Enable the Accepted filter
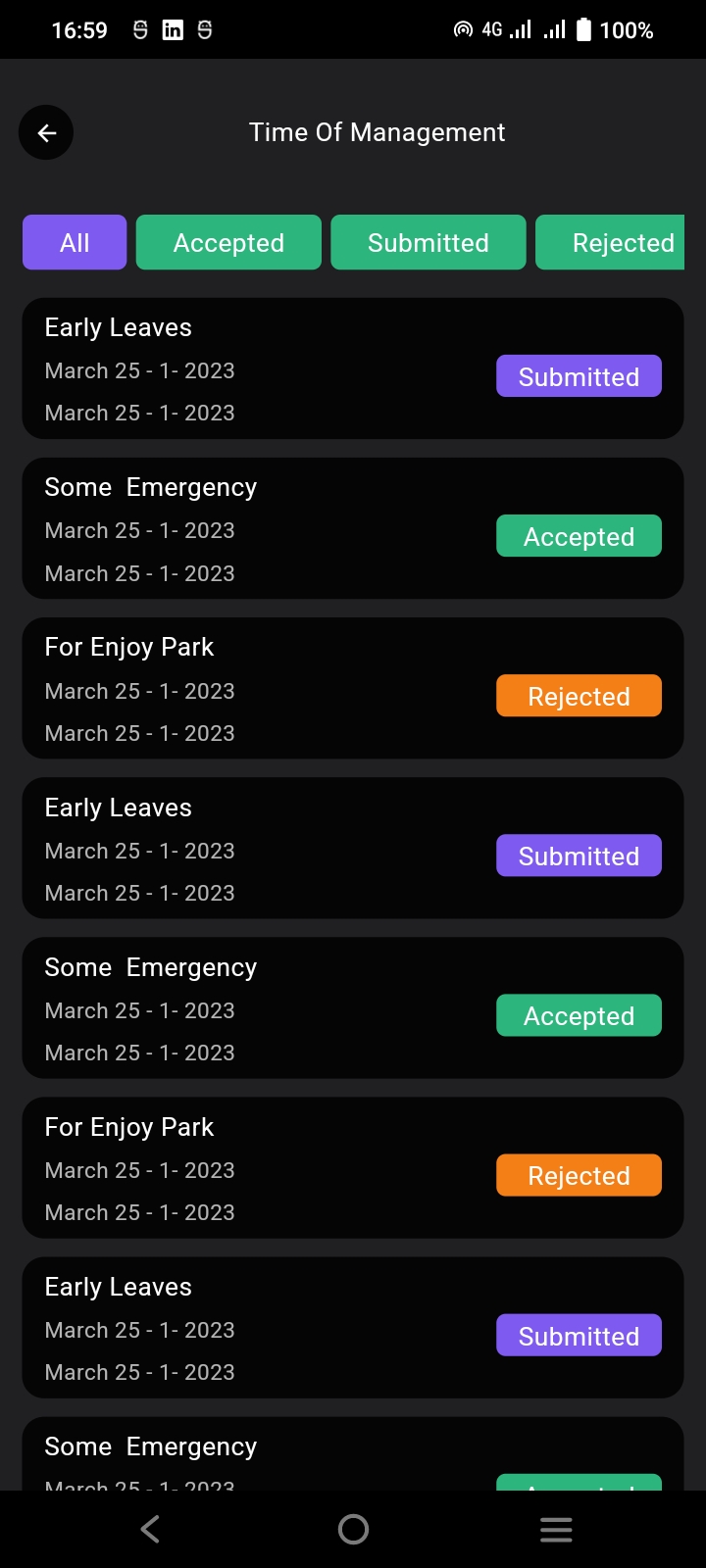706x1568 pixels. [228, 242]
